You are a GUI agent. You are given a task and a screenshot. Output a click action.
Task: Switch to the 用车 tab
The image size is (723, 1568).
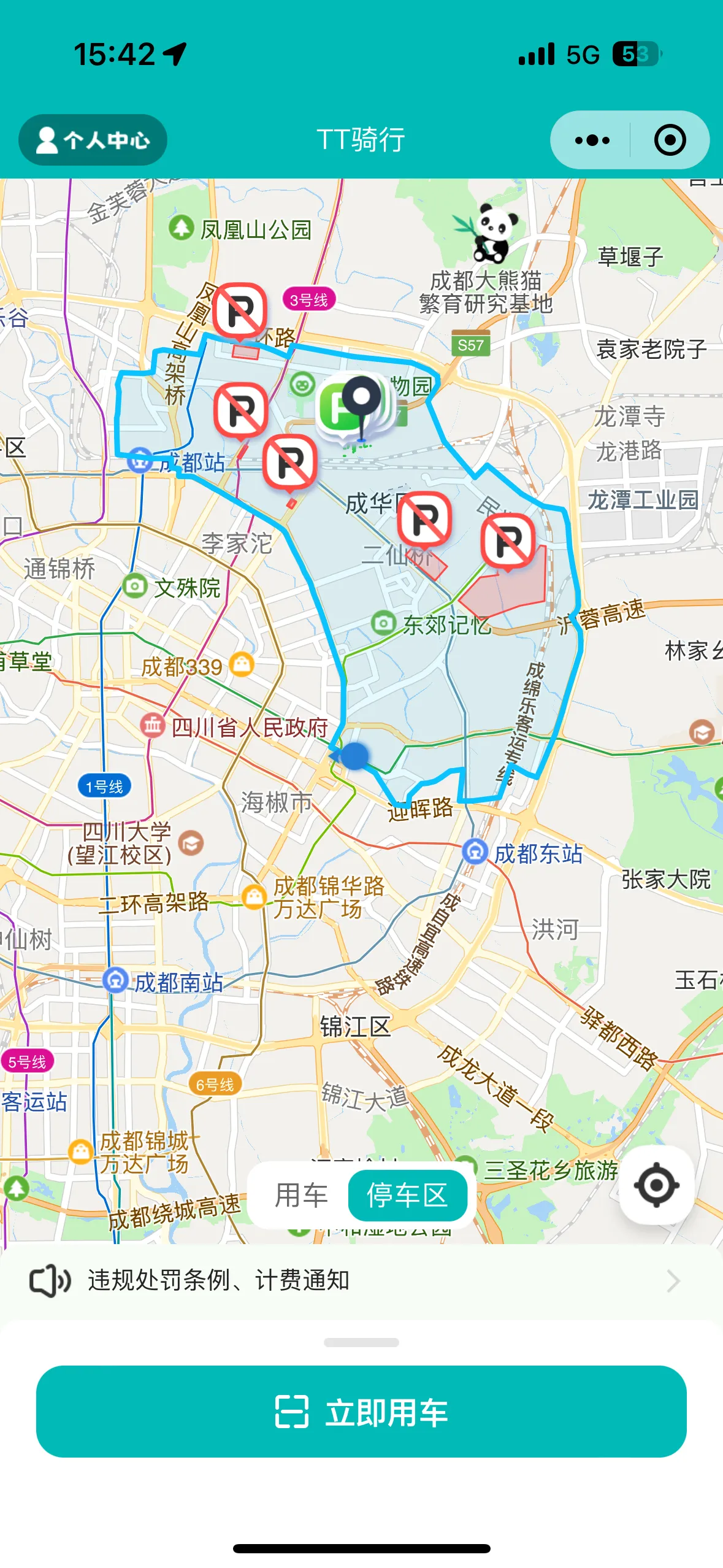(300, 1196)
